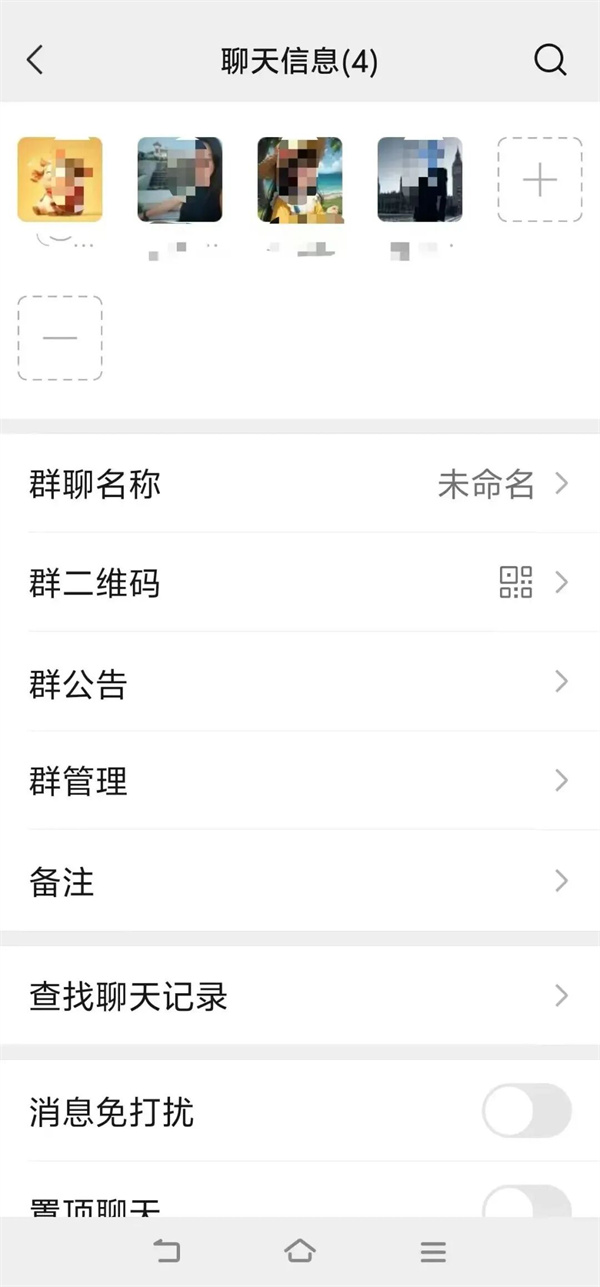Image resolution: width=600 pixels, height=1287 pixels.
Task: Open 群二维码 group QR code
Action: pos(300,583)
